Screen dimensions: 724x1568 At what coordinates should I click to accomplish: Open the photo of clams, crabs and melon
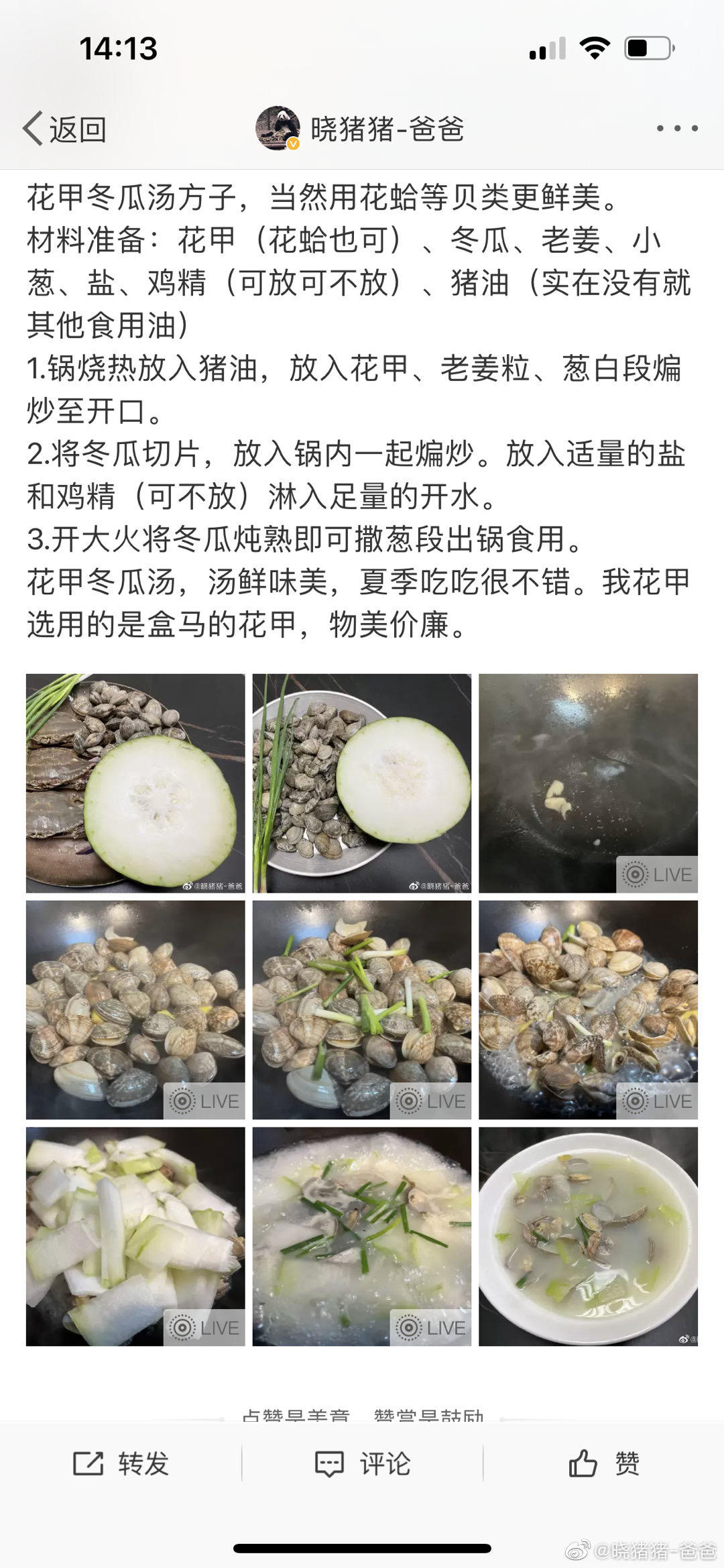[x=135, y=783]
